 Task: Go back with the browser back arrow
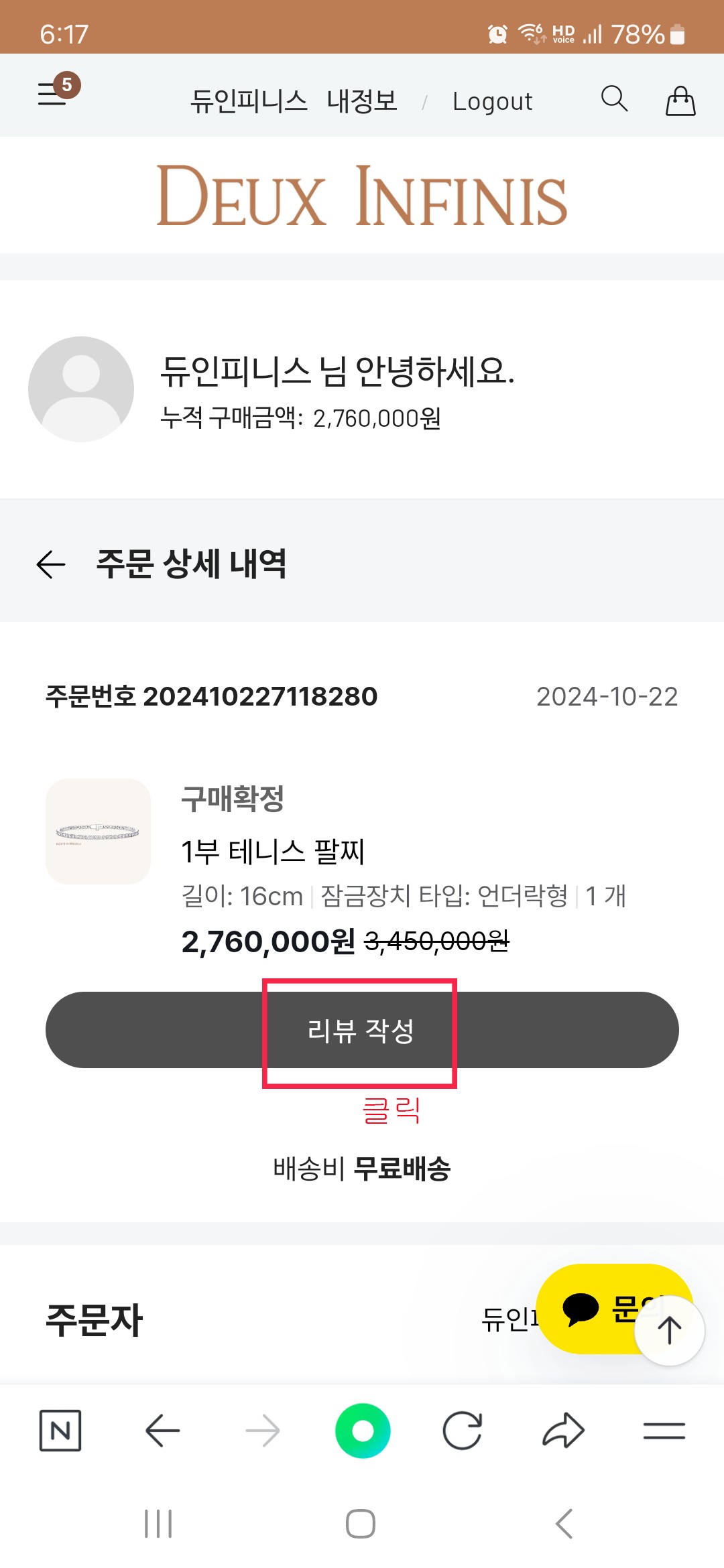pyautogui.click(x=162, y=1431)
